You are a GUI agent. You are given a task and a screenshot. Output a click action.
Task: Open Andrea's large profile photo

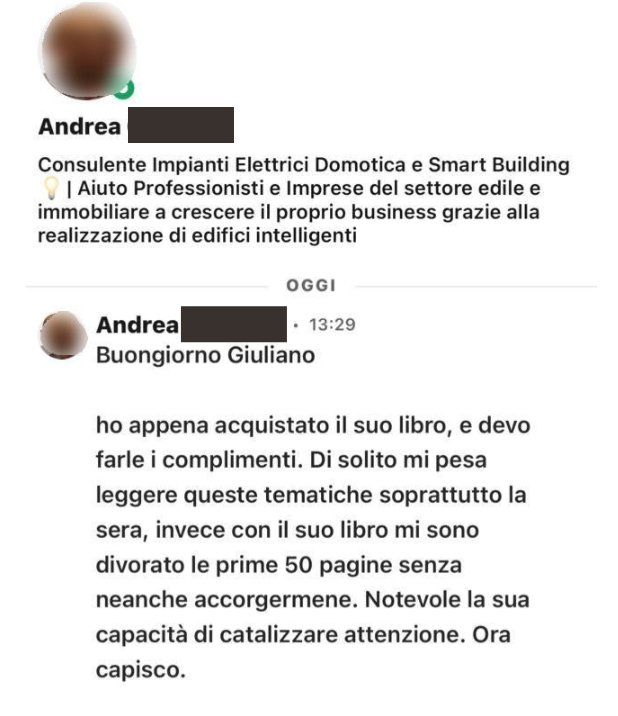pyautogui.click(x=86, y=47)
